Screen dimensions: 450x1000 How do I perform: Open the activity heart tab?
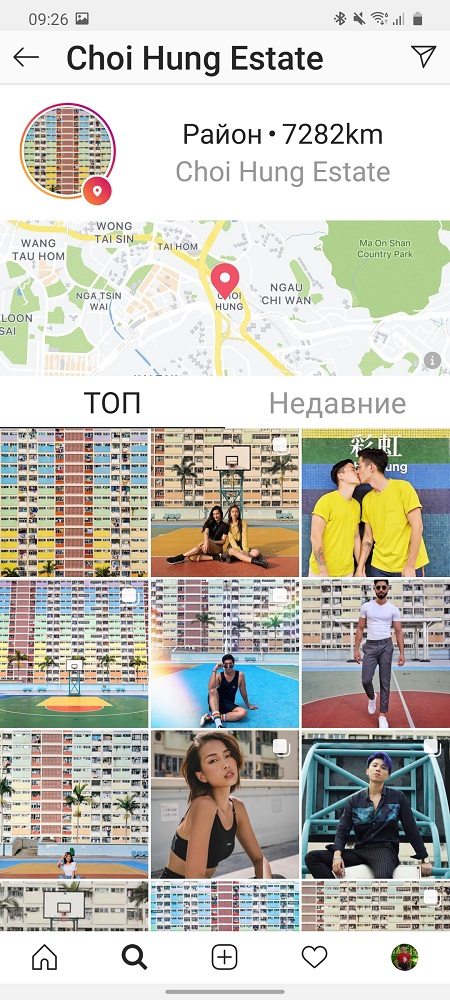click(x=314, y=957)
